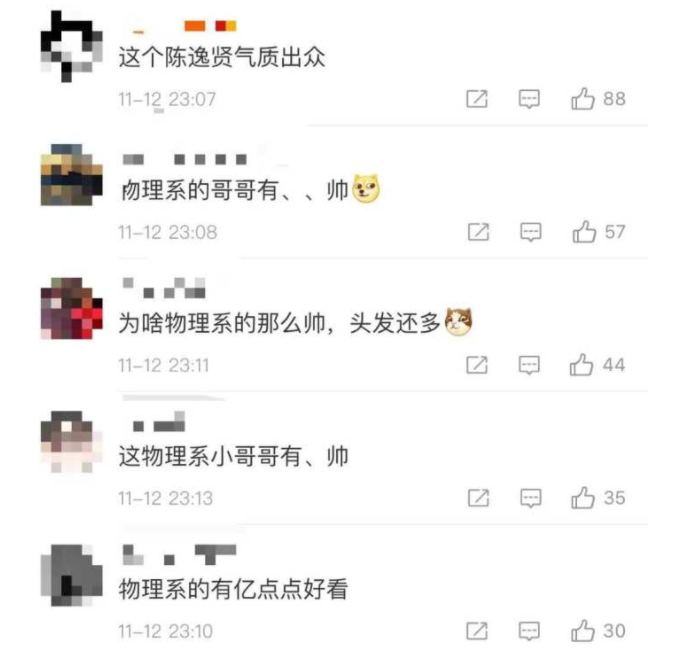Screen dimensions: 684x664
Task: Like the comment "为啥物理系的那么帅，头发还多"
Action: click(582, 364)
